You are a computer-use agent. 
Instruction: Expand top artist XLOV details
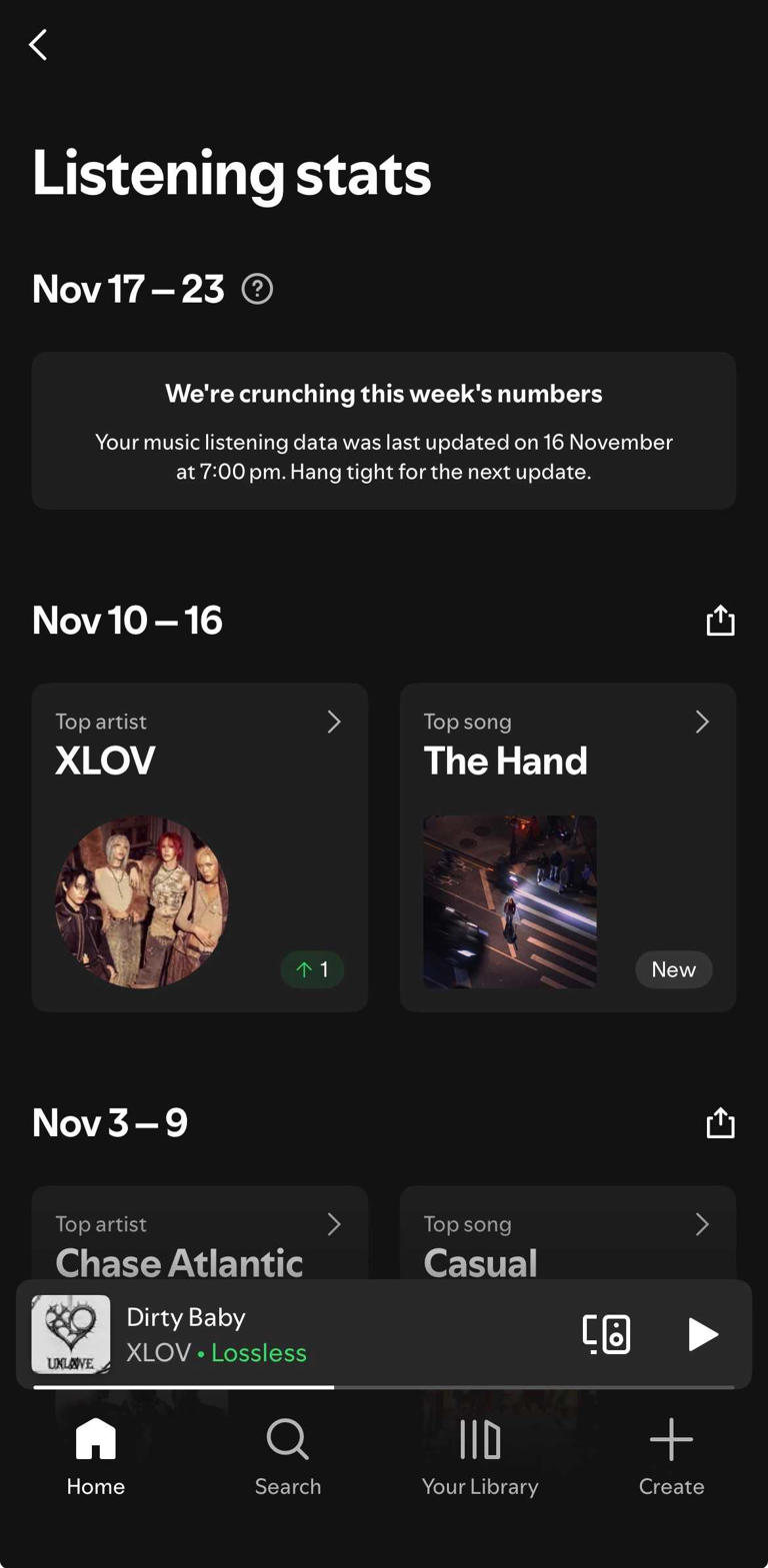[335, 721]
